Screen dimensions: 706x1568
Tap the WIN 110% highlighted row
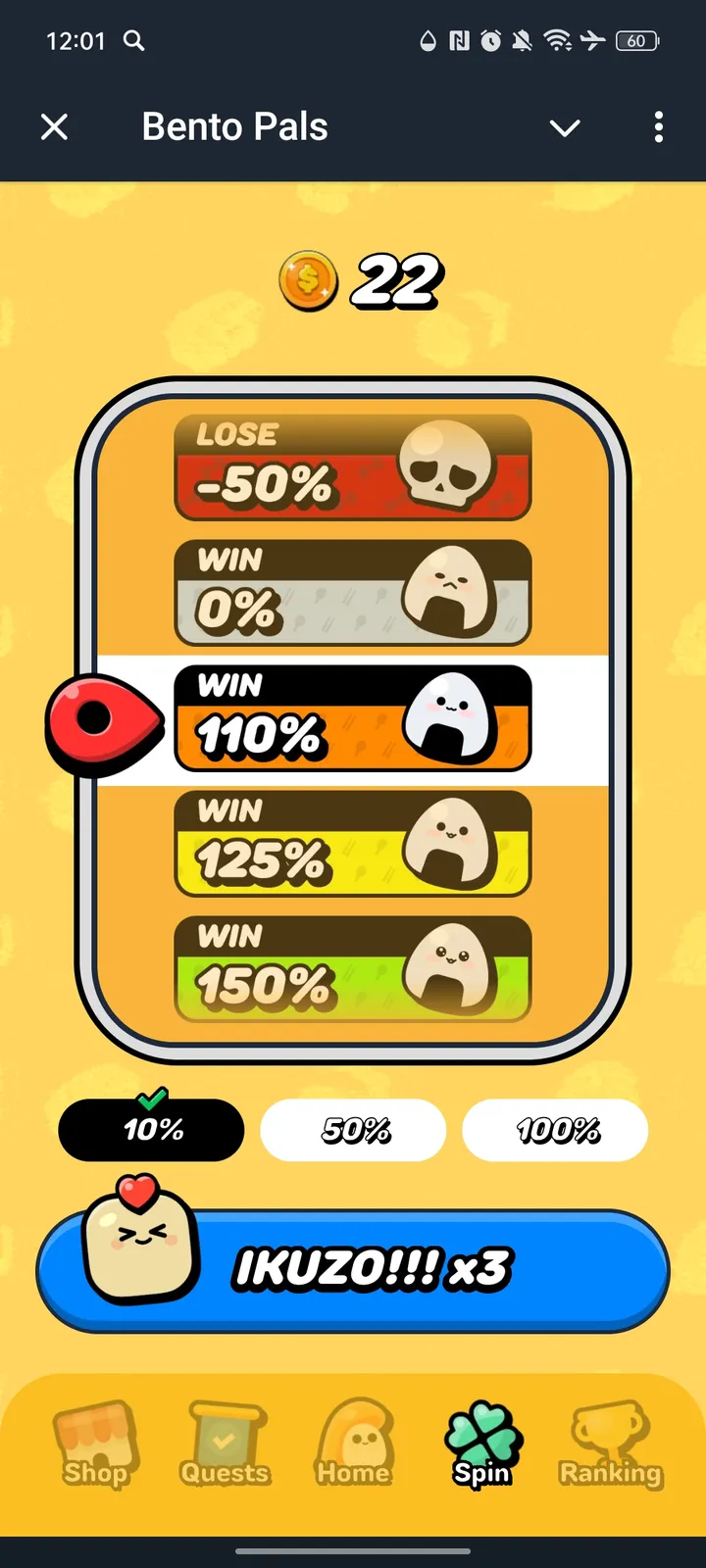[x=353, y=720]
